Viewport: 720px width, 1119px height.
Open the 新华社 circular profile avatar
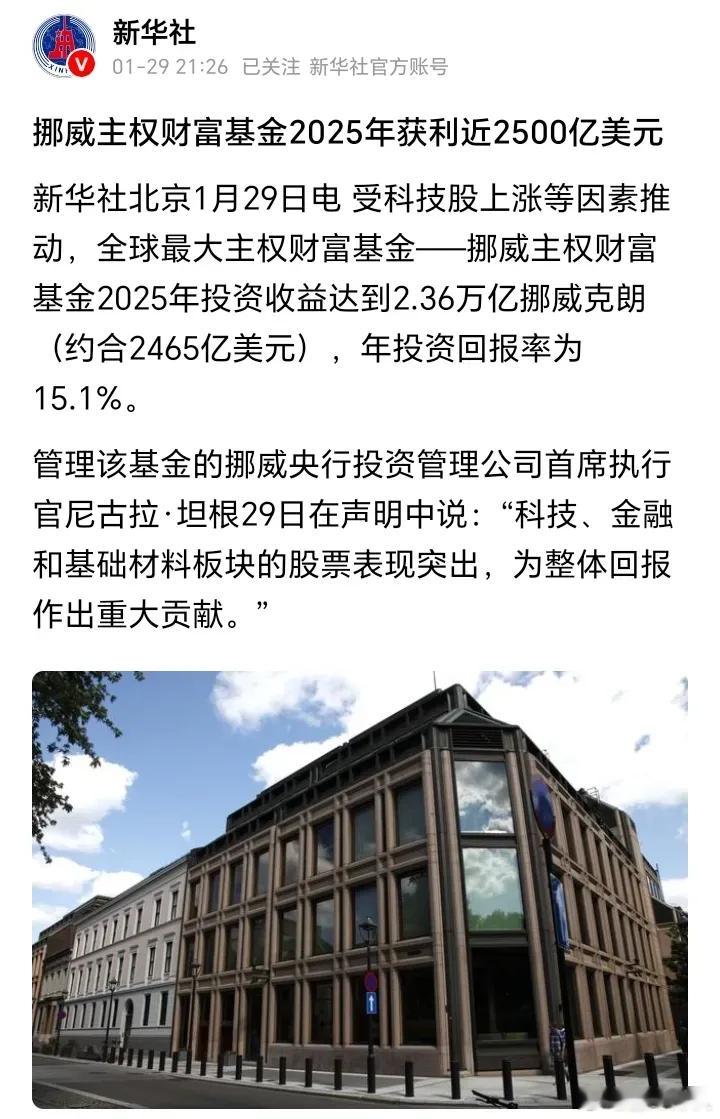[x=62, y=43]
